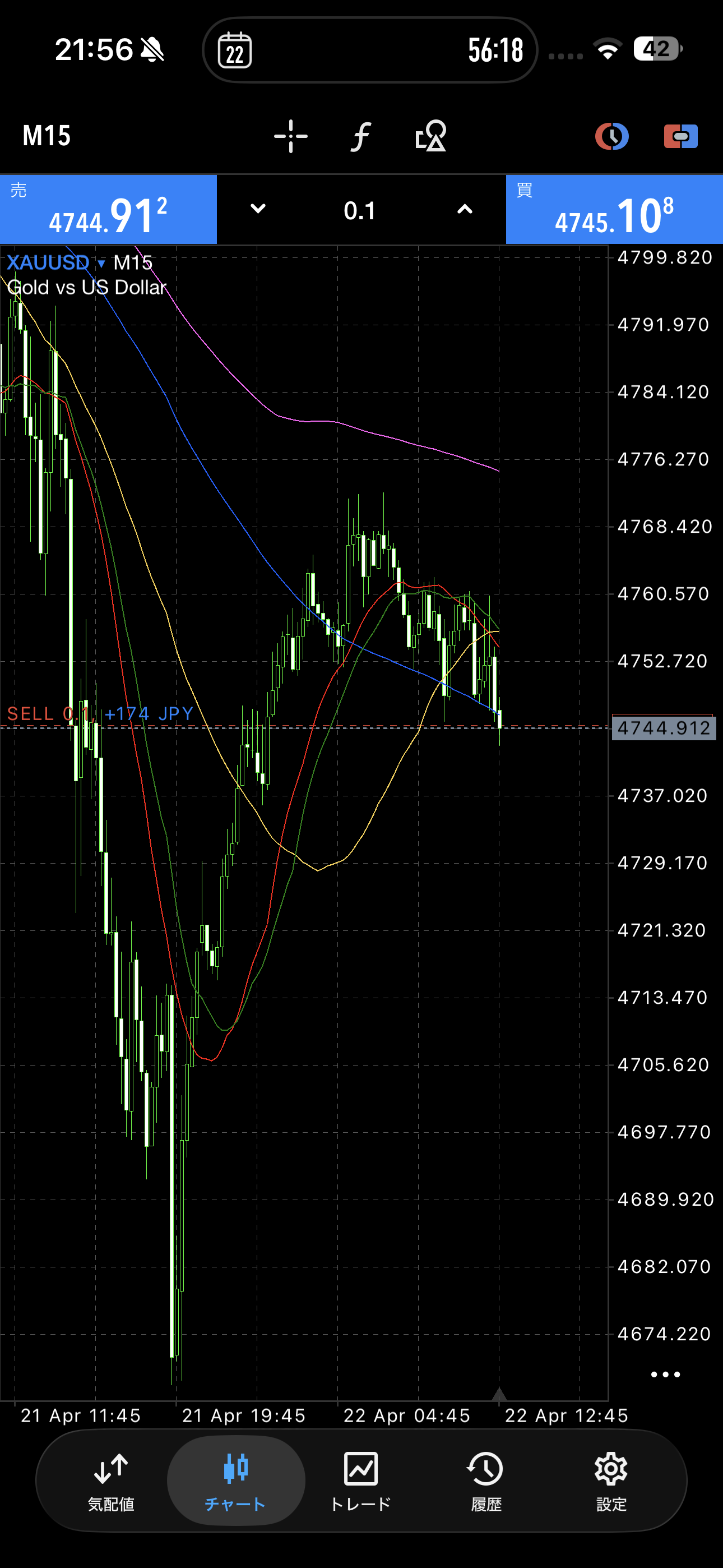Go to the トレード trade tab
Screen dimensions: 723x1568
click(361, 1481)
